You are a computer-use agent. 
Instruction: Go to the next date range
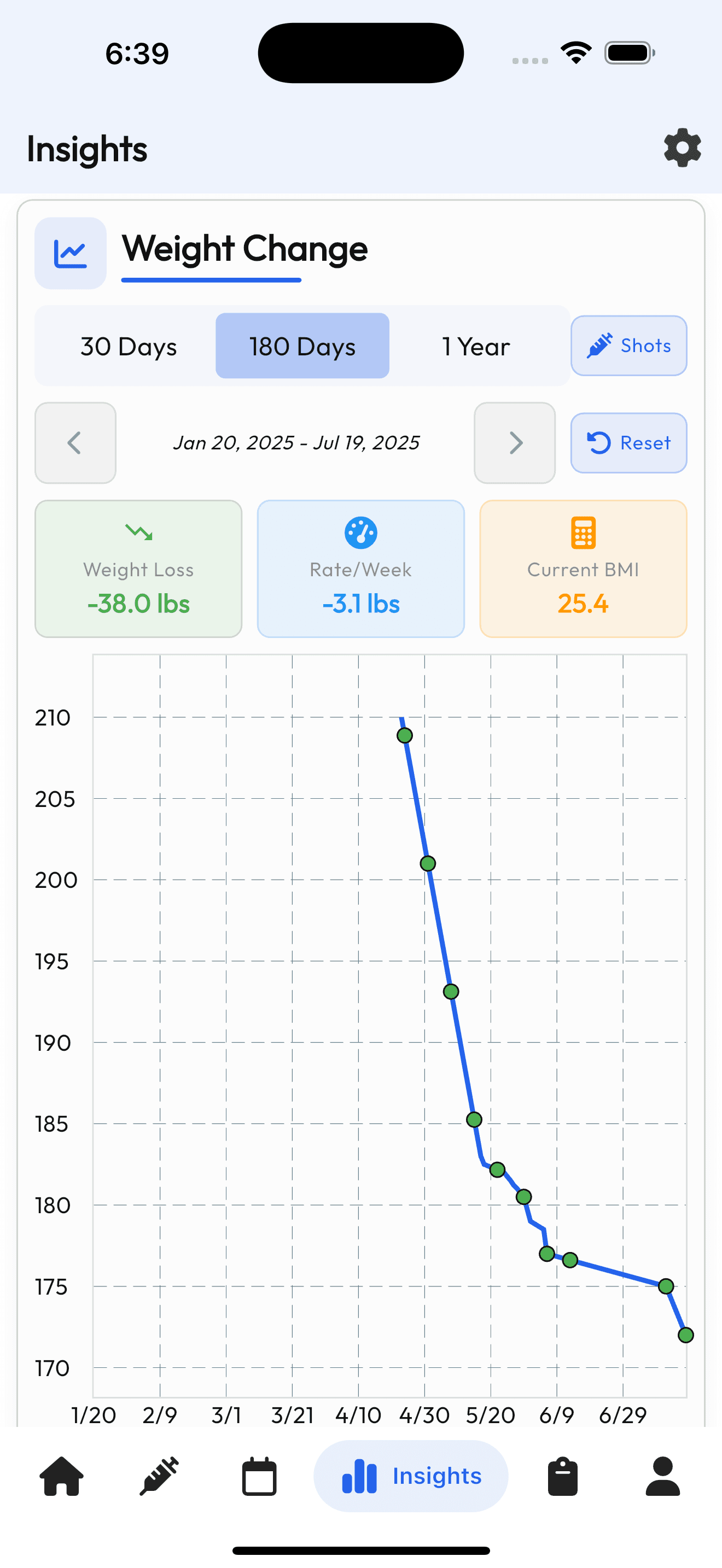click(x=514, y=442)
